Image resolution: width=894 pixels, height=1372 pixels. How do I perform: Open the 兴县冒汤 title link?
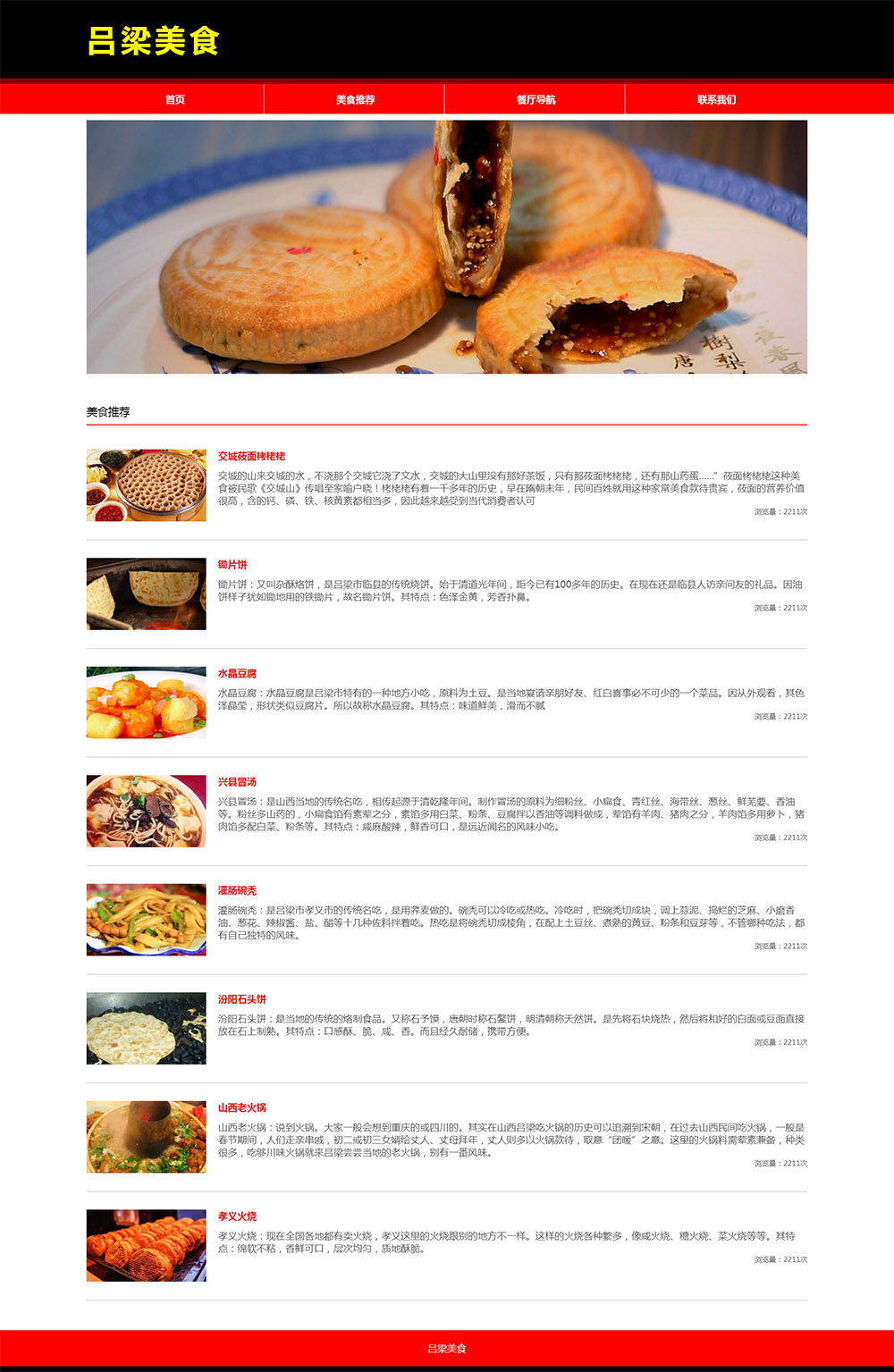tap(237, 782)
